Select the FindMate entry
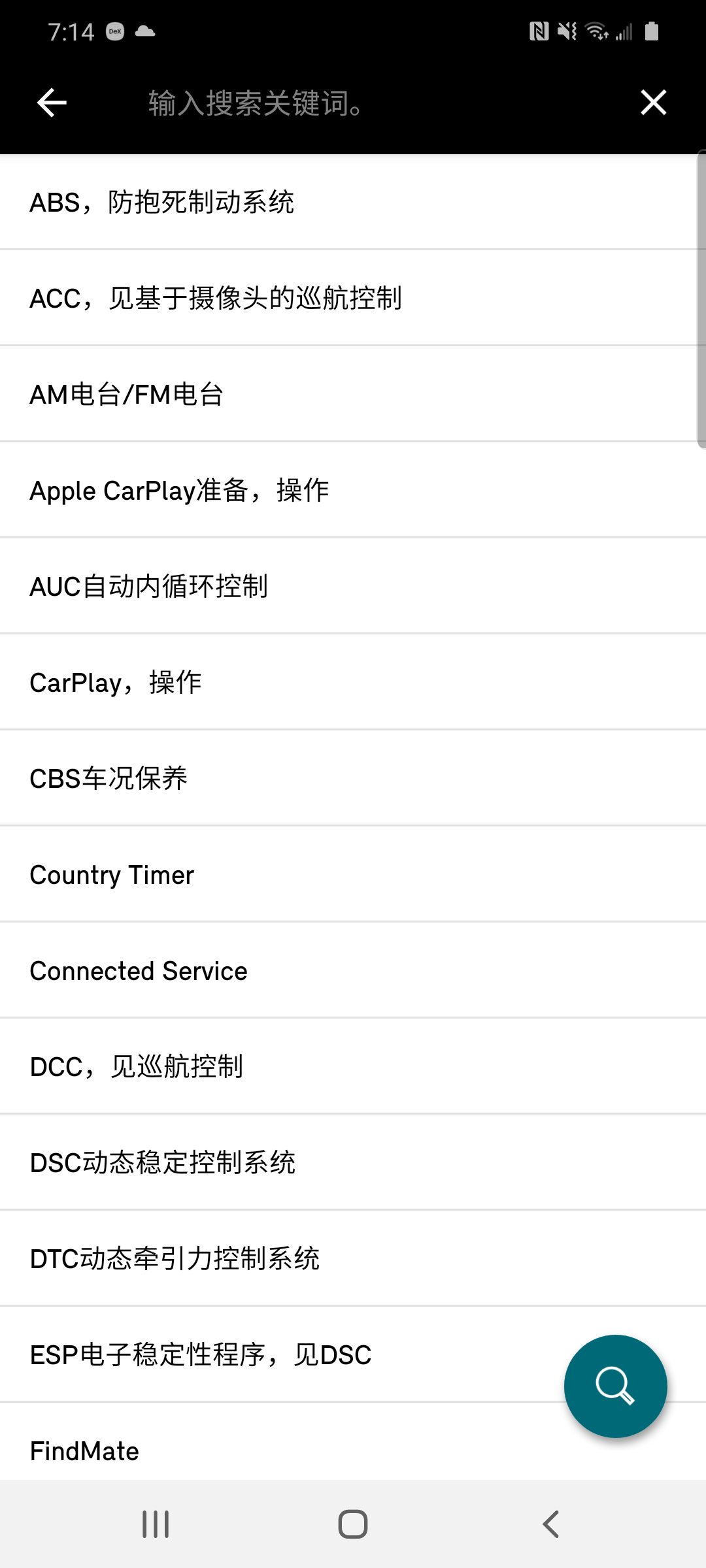The width and height of the screenshot is (706, 1568). coord(84,1450)
